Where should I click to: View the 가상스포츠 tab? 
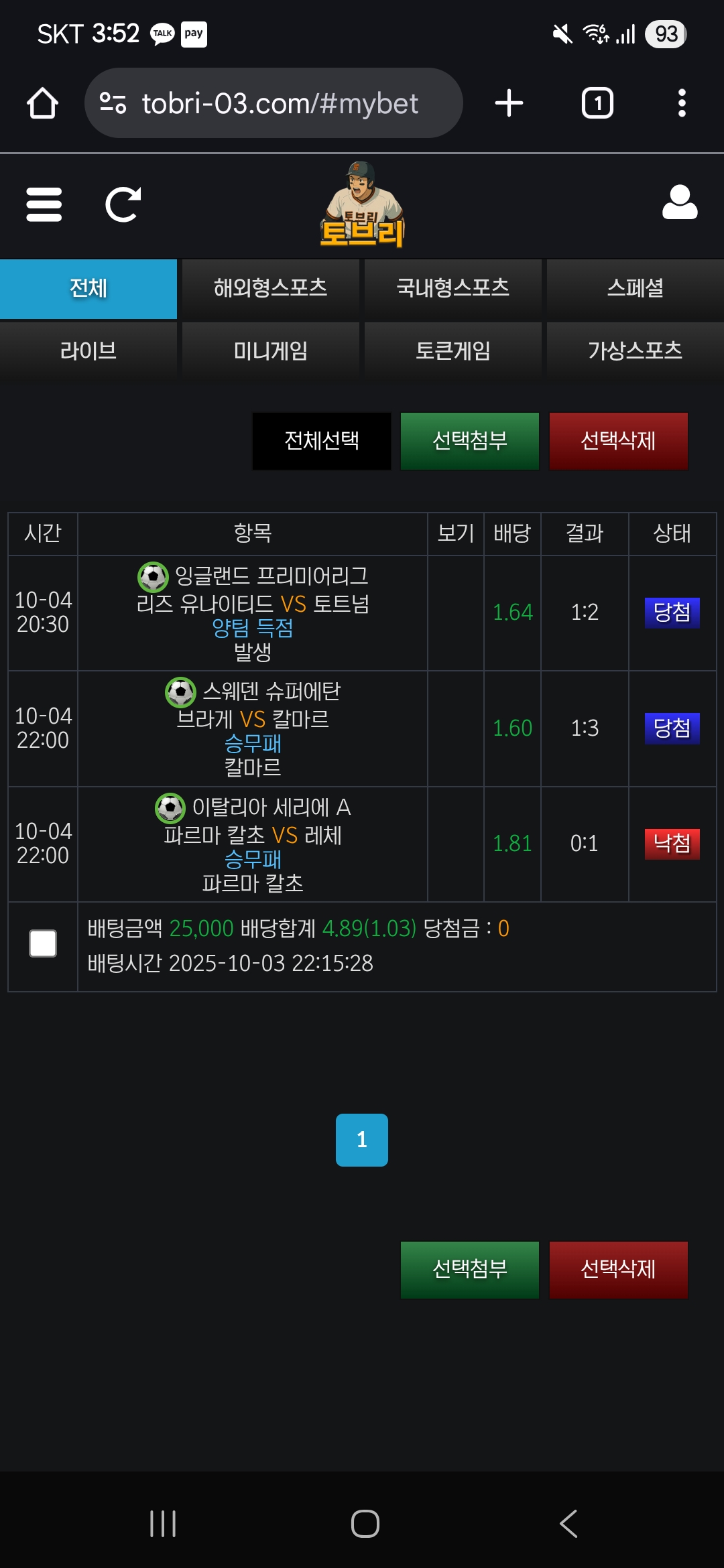[635, 351]
